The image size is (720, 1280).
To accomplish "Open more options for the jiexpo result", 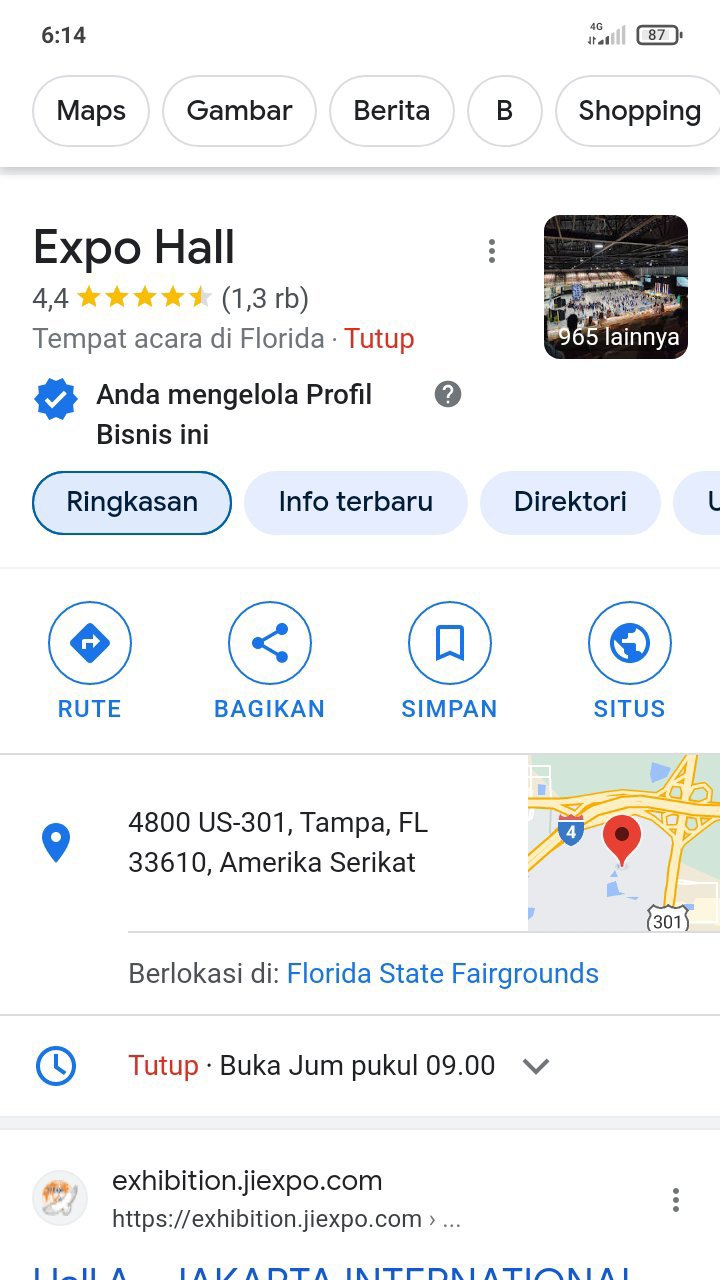I will pos(676,1199).
